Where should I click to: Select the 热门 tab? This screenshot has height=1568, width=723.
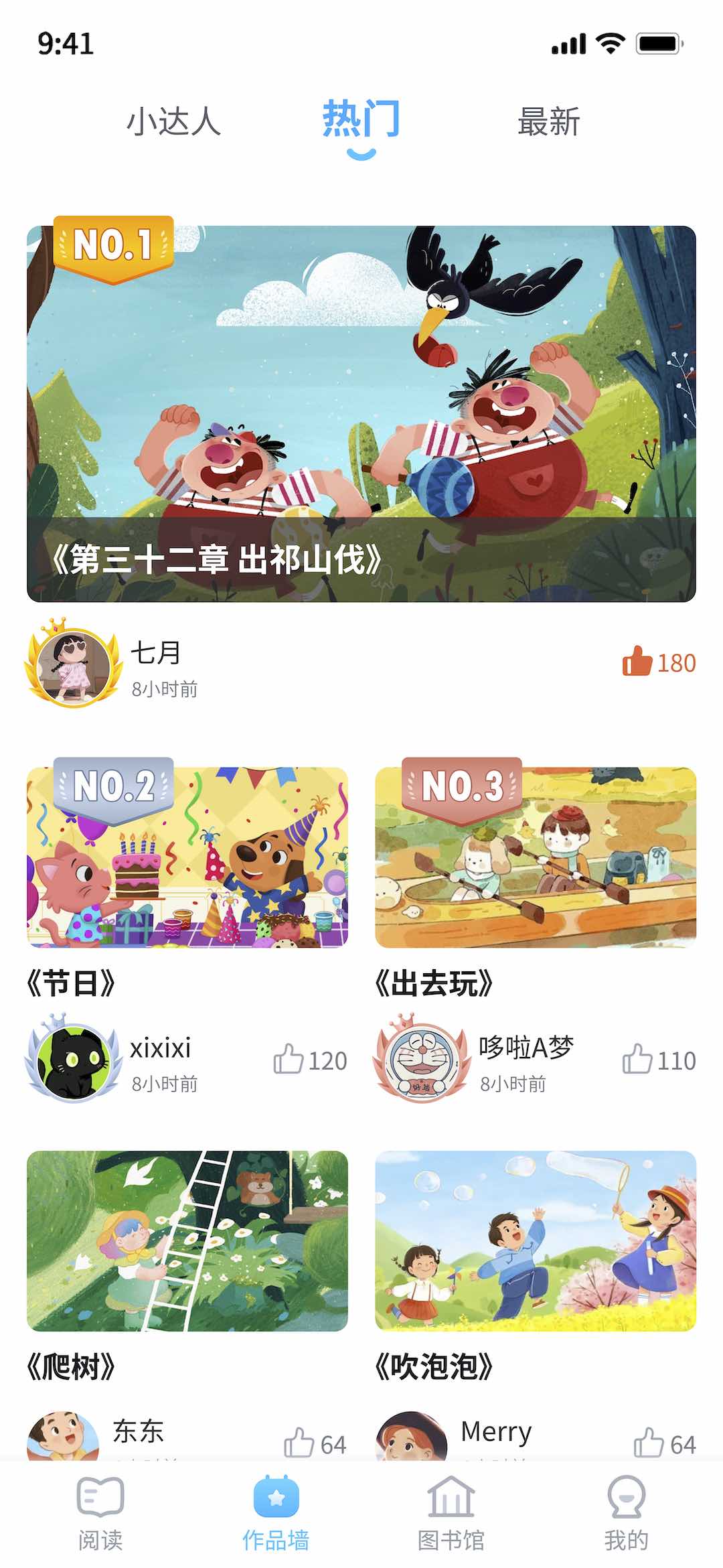pyautogui.click(x=361, y=121)
